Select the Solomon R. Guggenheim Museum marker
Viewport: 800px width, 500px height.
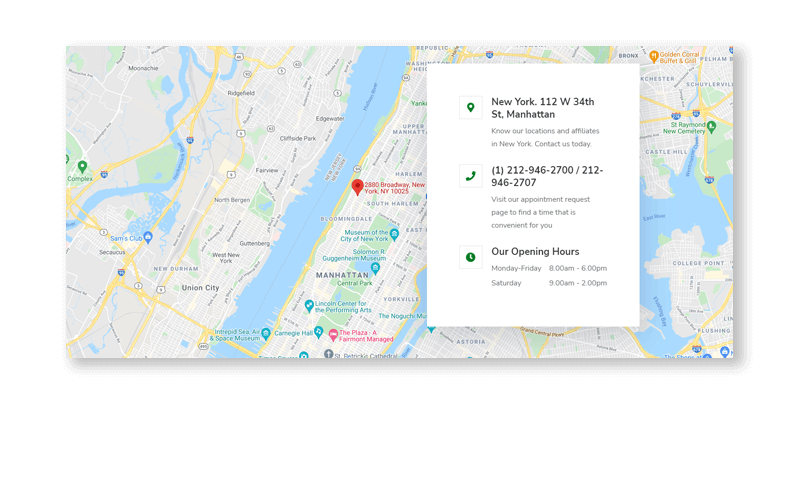[375, 268]
